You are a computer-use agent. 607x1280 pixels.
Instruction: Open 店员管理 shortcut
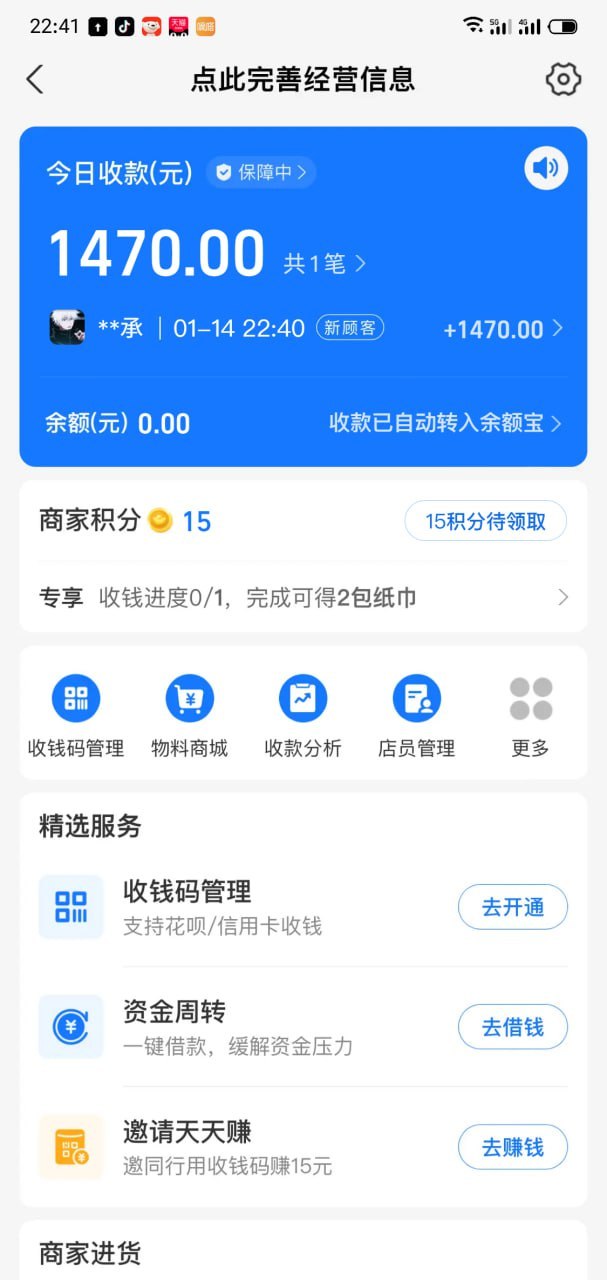tap(416, 715)
